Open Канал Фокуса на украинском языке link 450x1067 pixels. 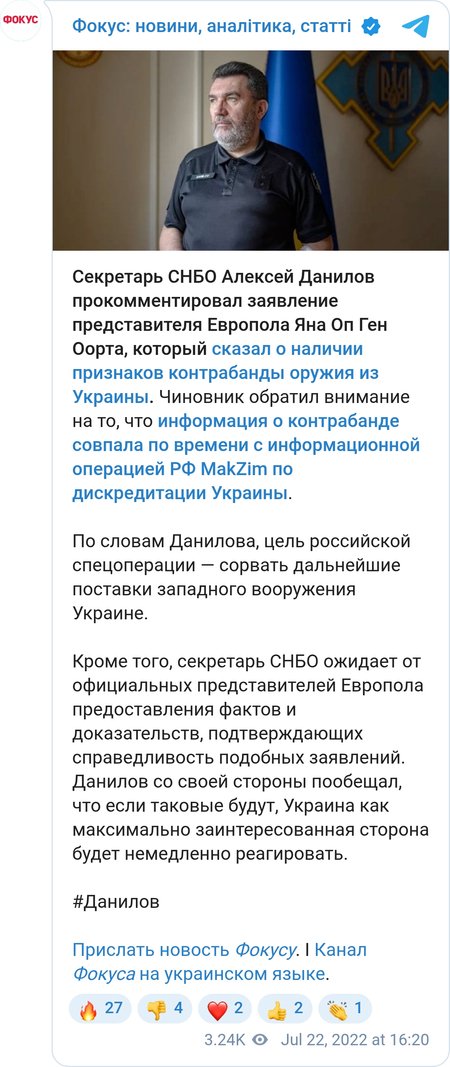220,962
